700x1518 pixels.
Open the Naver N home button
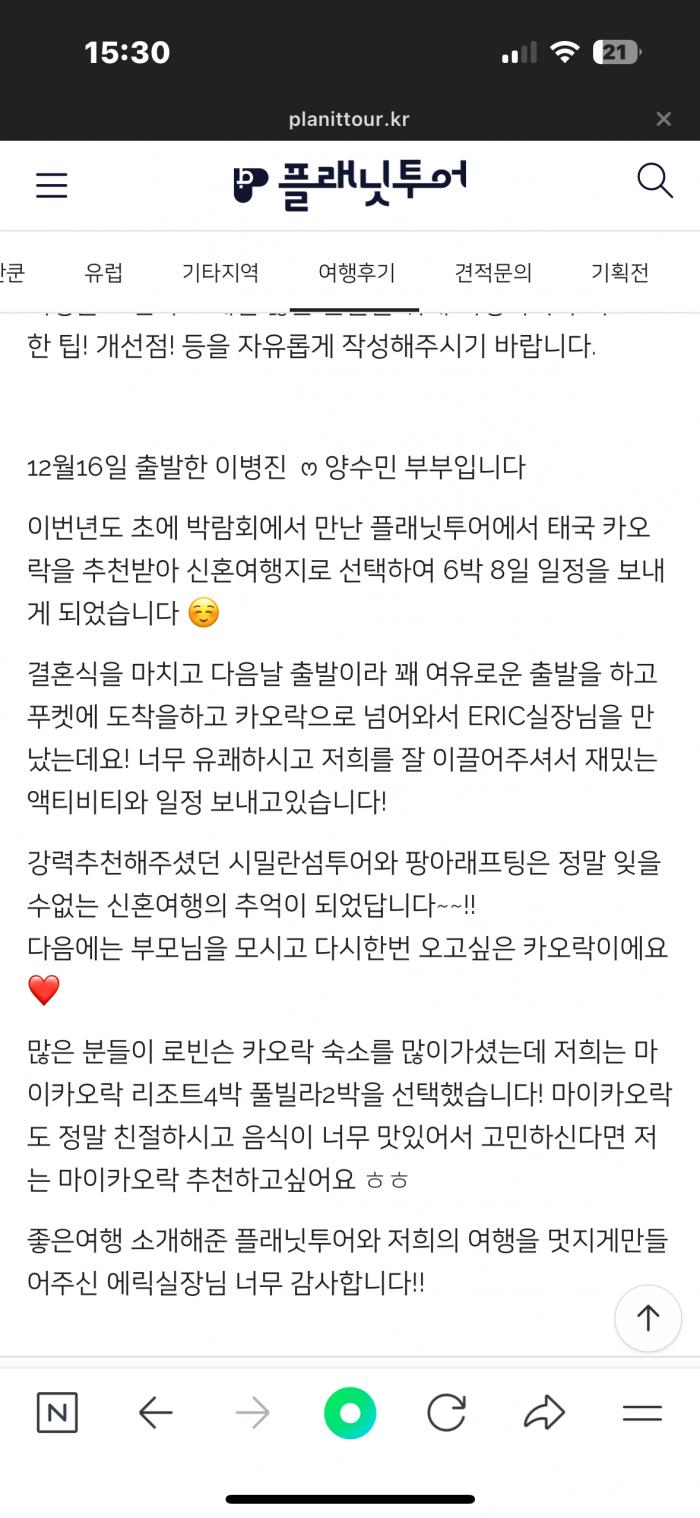tap(57, 1413)
